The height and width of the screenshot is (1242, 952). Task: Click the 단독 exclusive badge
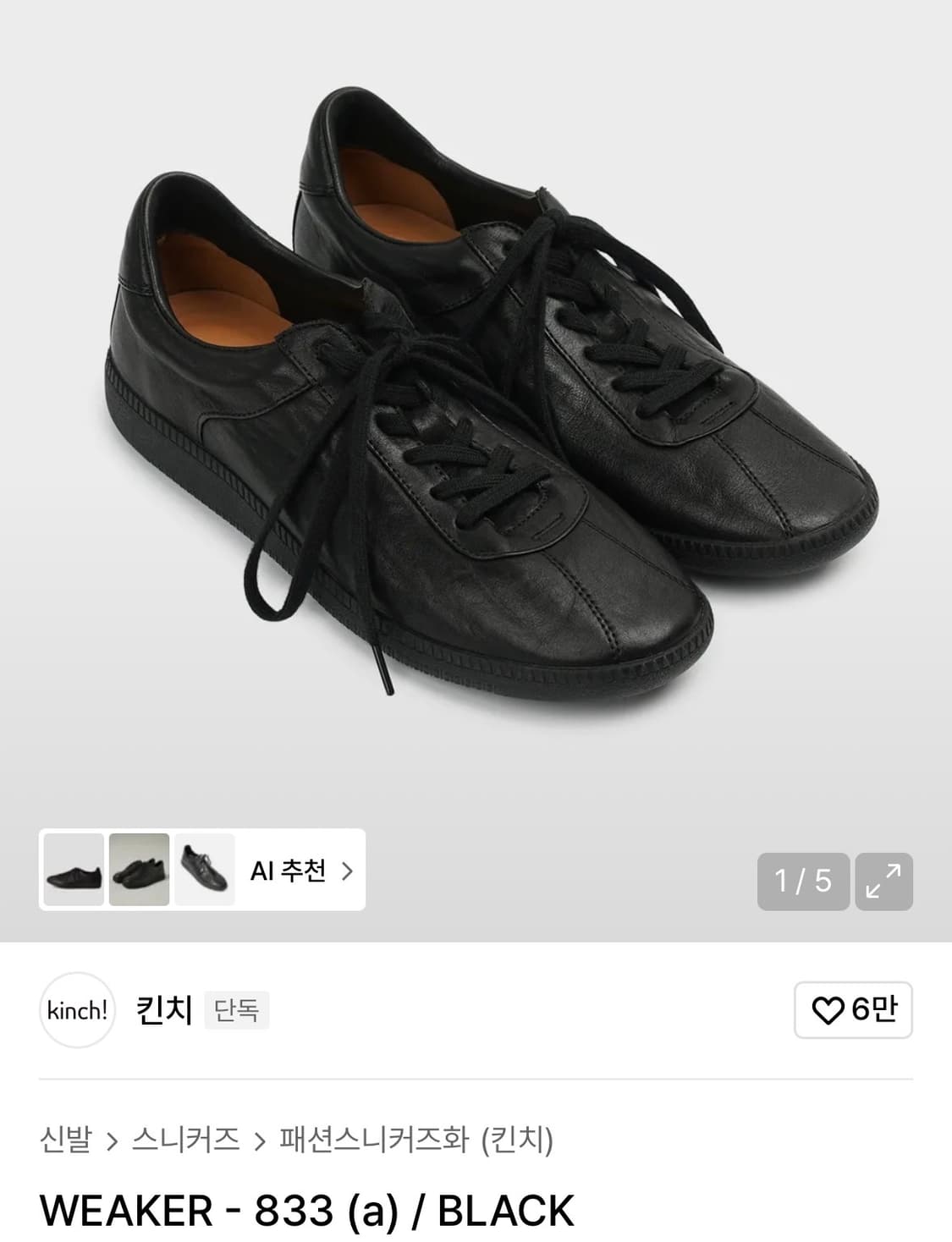tap(237, 1010)
